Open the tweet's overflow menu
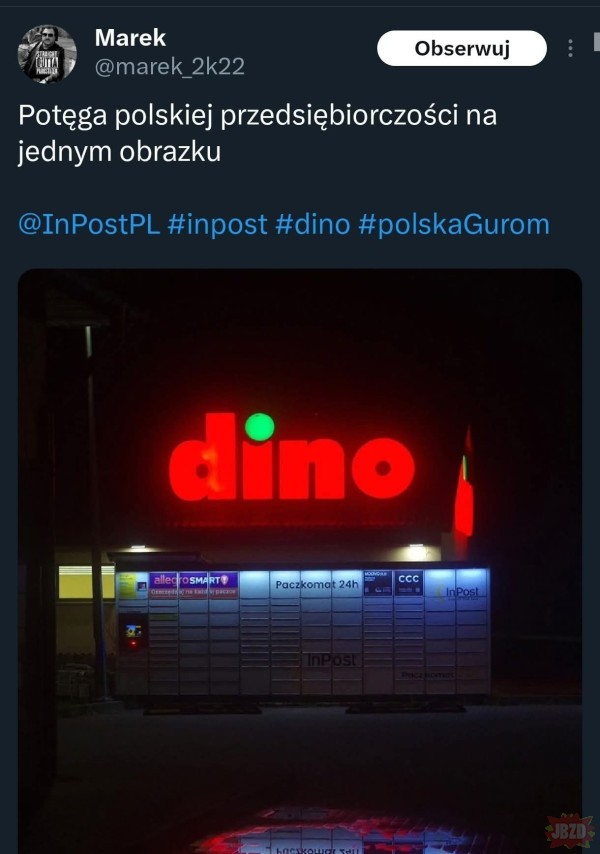This screenshot has width=600, height=854. click(x=571, y=48)
